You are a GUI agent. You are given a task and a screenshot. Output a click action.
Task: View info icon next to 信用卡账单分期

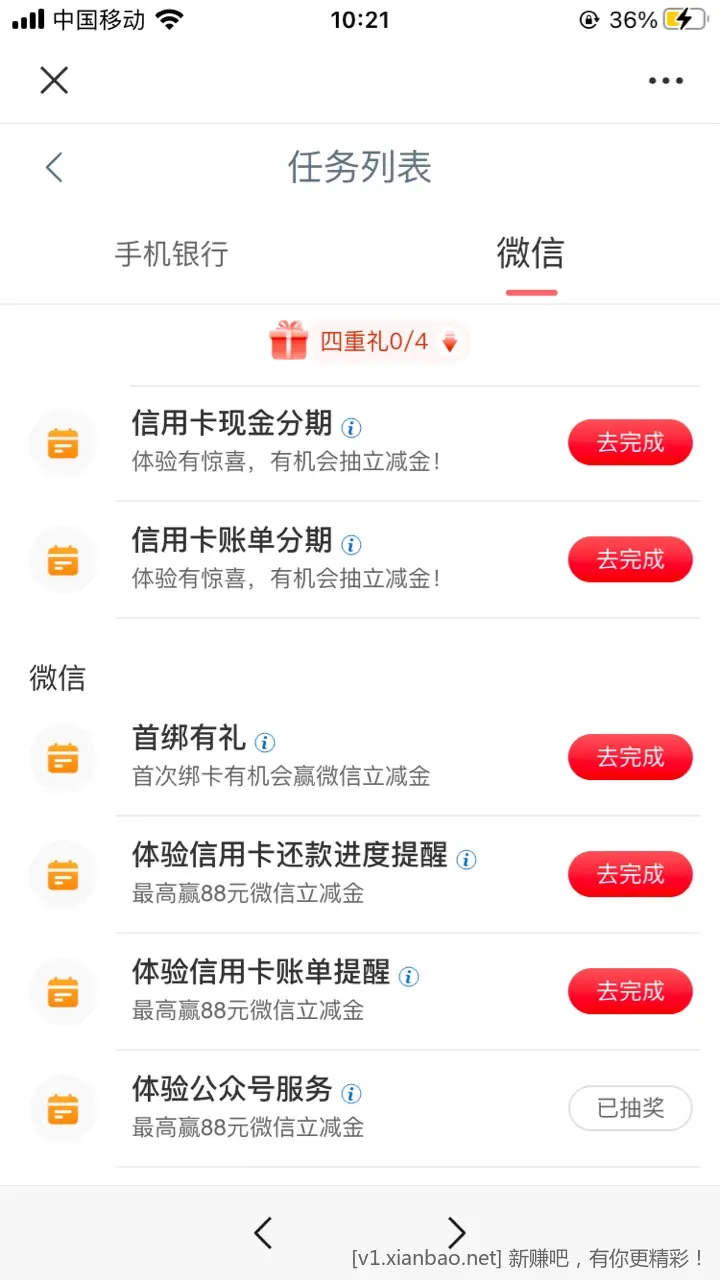click(x=351, y=545)
